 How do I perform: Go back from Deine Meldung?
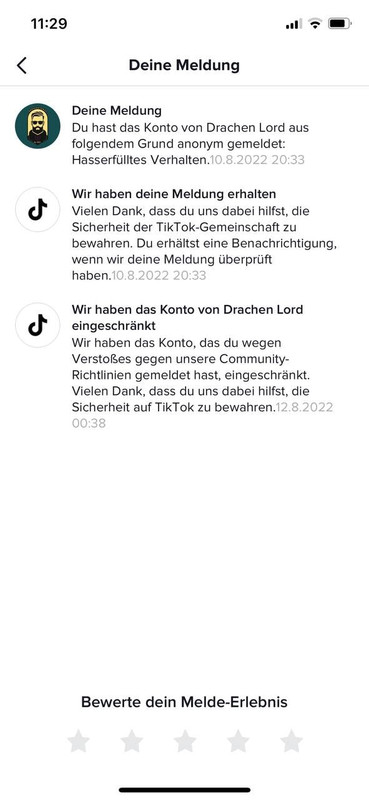click(21, 66)
